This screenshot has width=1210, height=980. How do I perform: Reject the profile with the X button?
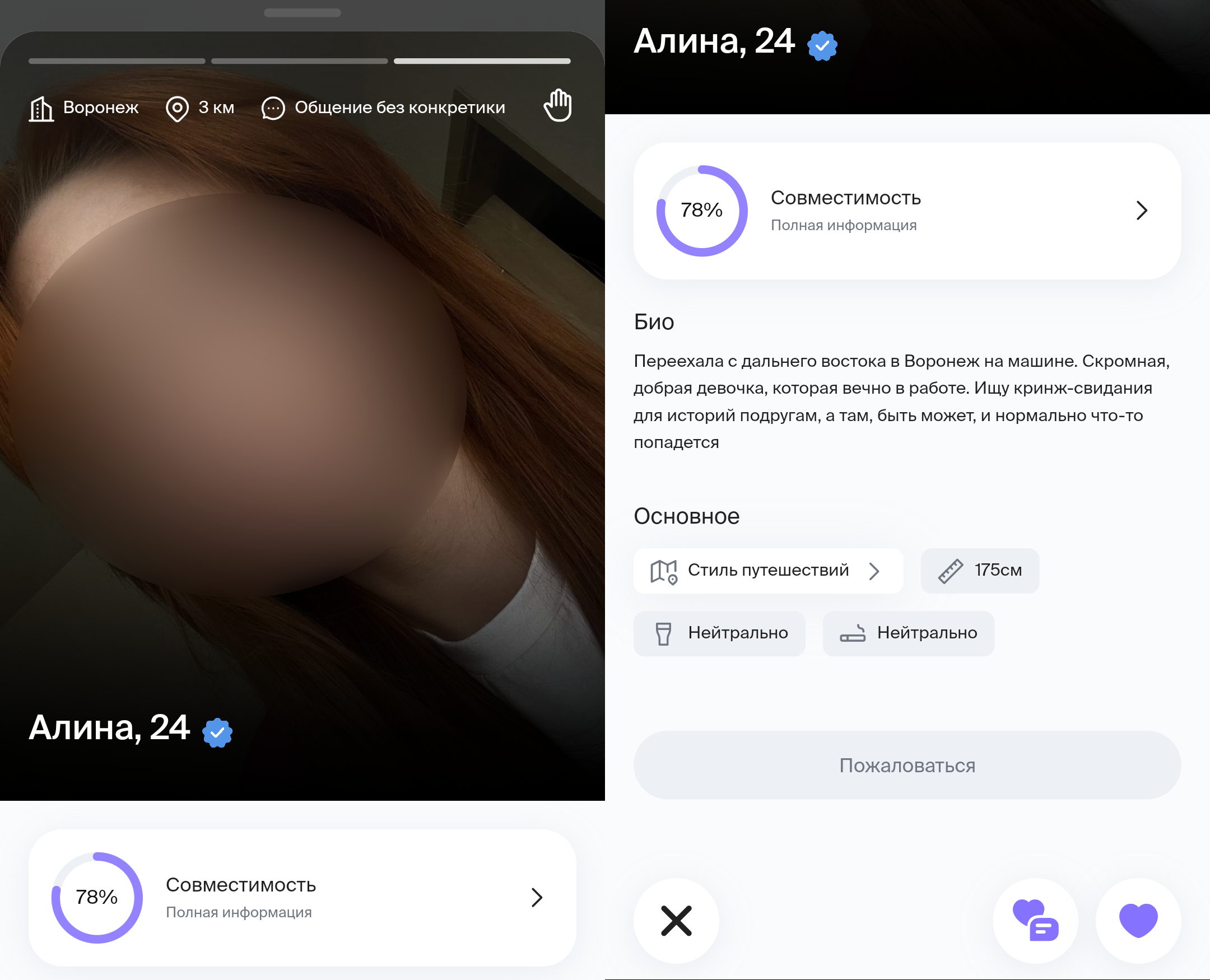tap(676, 921)
